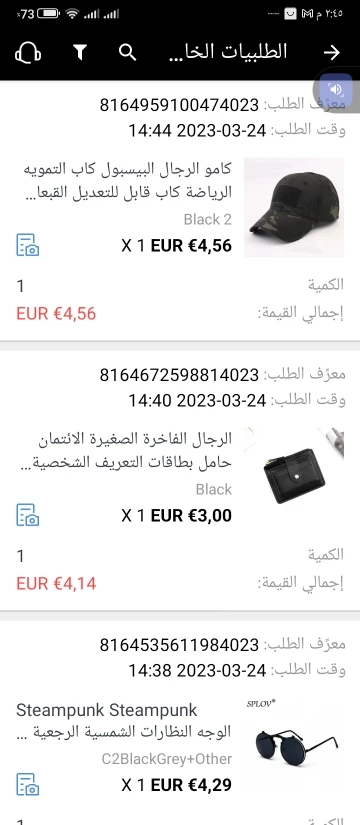This screenshot has width=360, height=825.
Task: Open order 8164959100474023 with the camo cap
Action: coord(180,210)
